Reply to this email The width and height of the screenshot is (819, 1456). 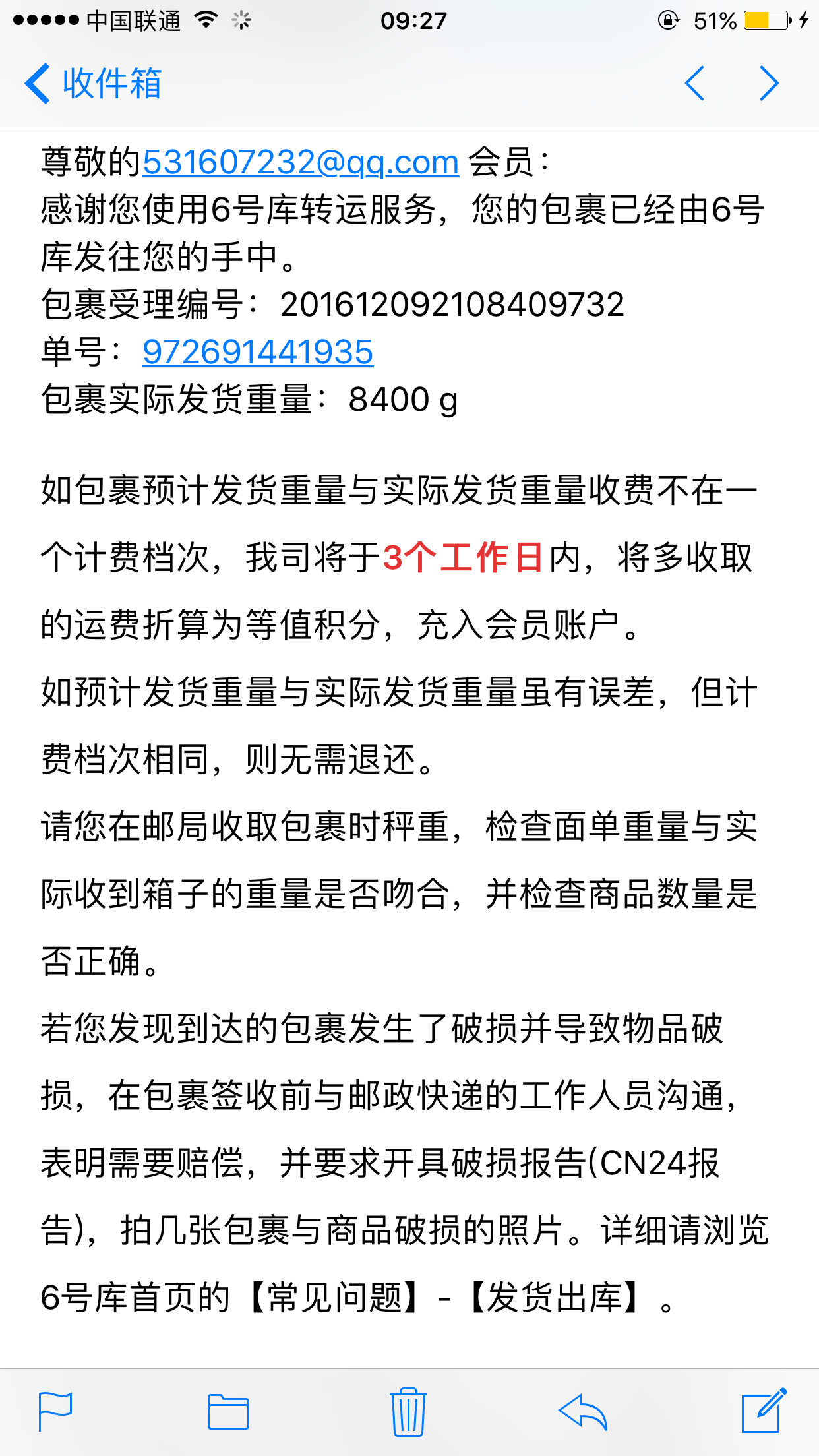pyautogui.click(x=583, y=1412)
